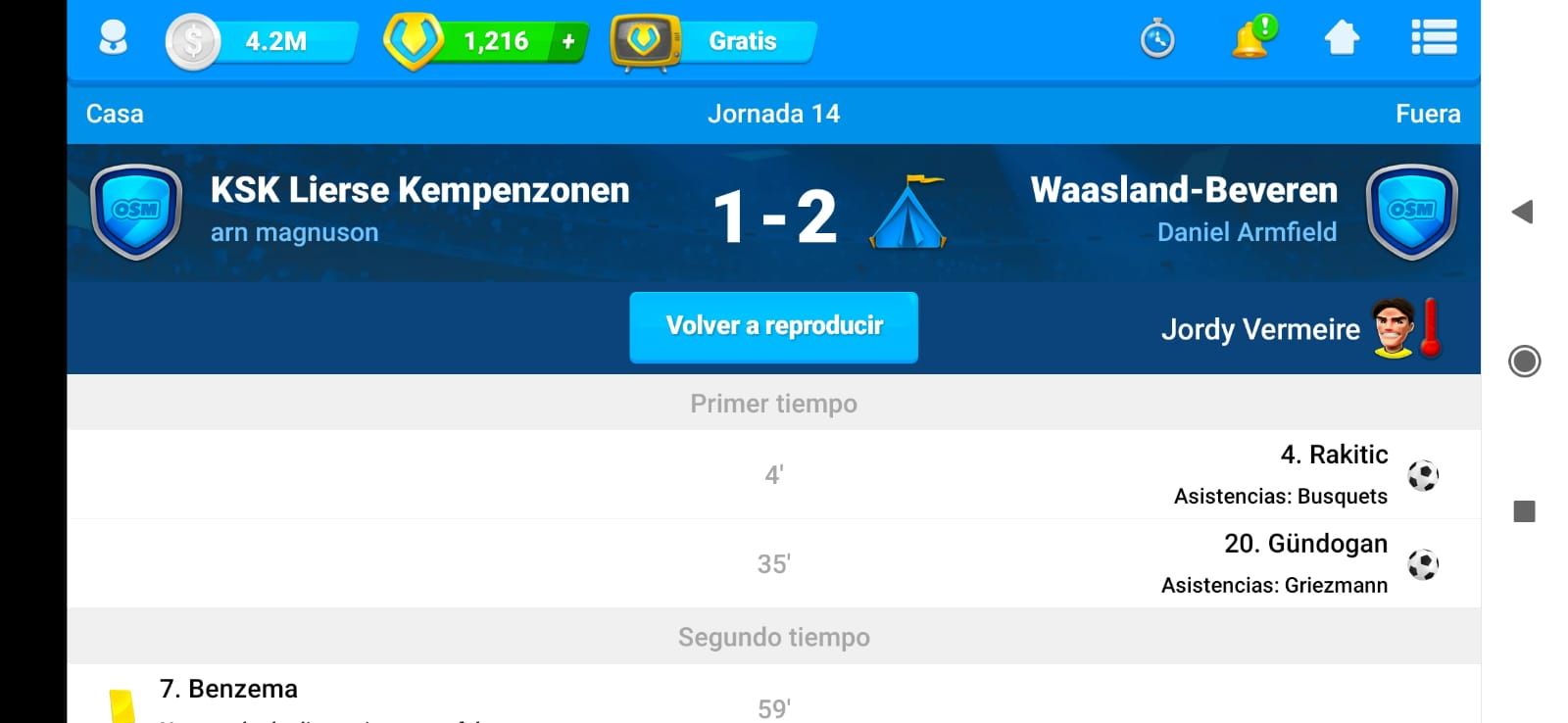View arn magnuson manager profile
1568x723 pixels.
pos(294,232)
